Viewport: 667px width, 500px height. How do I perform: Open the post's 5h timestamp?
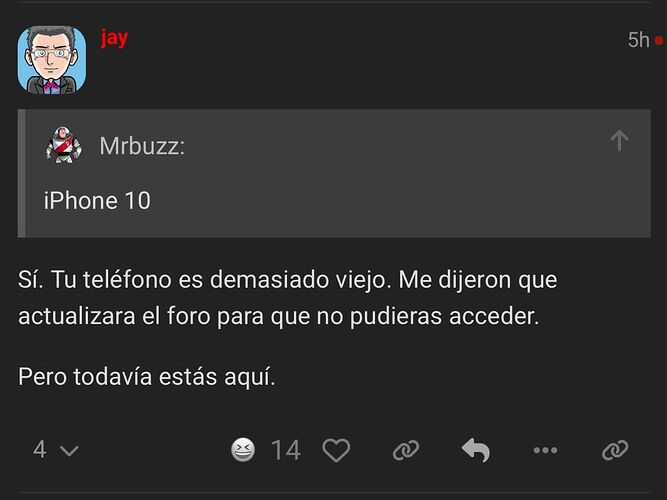(x=638, y=40)
